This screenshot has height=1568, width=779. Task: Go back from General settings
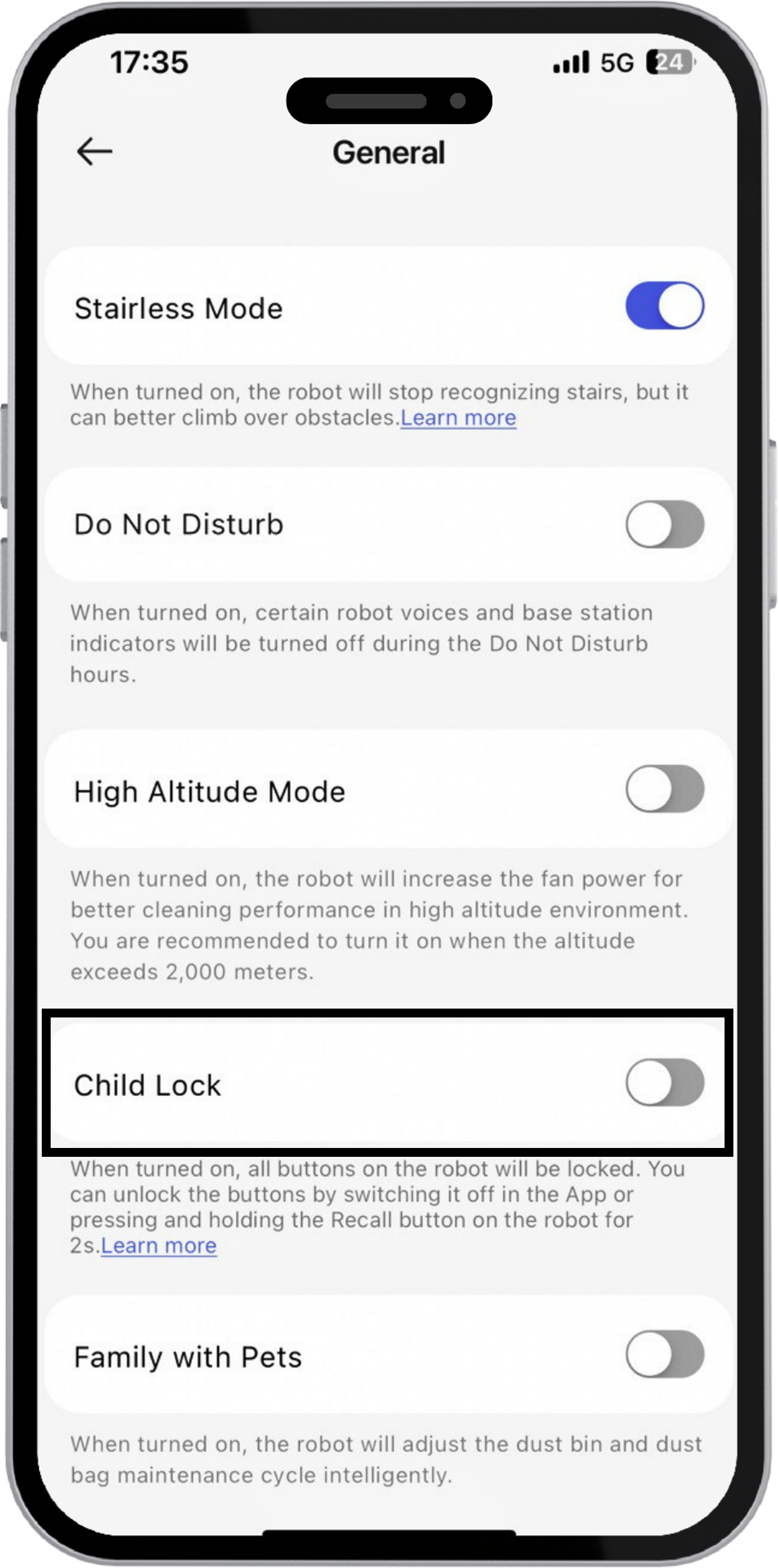[94, 152]
